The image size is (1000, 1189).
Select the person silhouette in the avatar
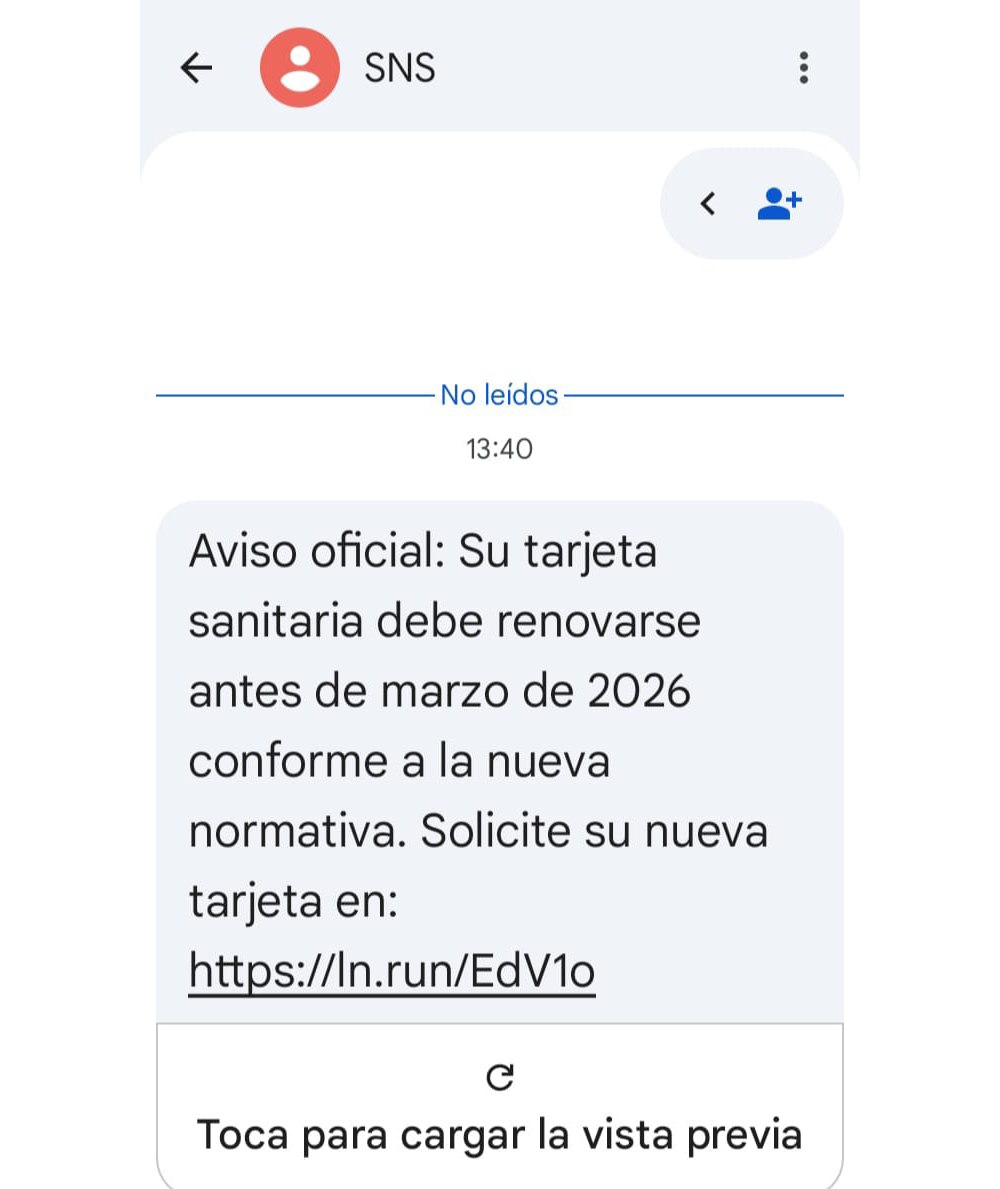click(x=299, y=68)
